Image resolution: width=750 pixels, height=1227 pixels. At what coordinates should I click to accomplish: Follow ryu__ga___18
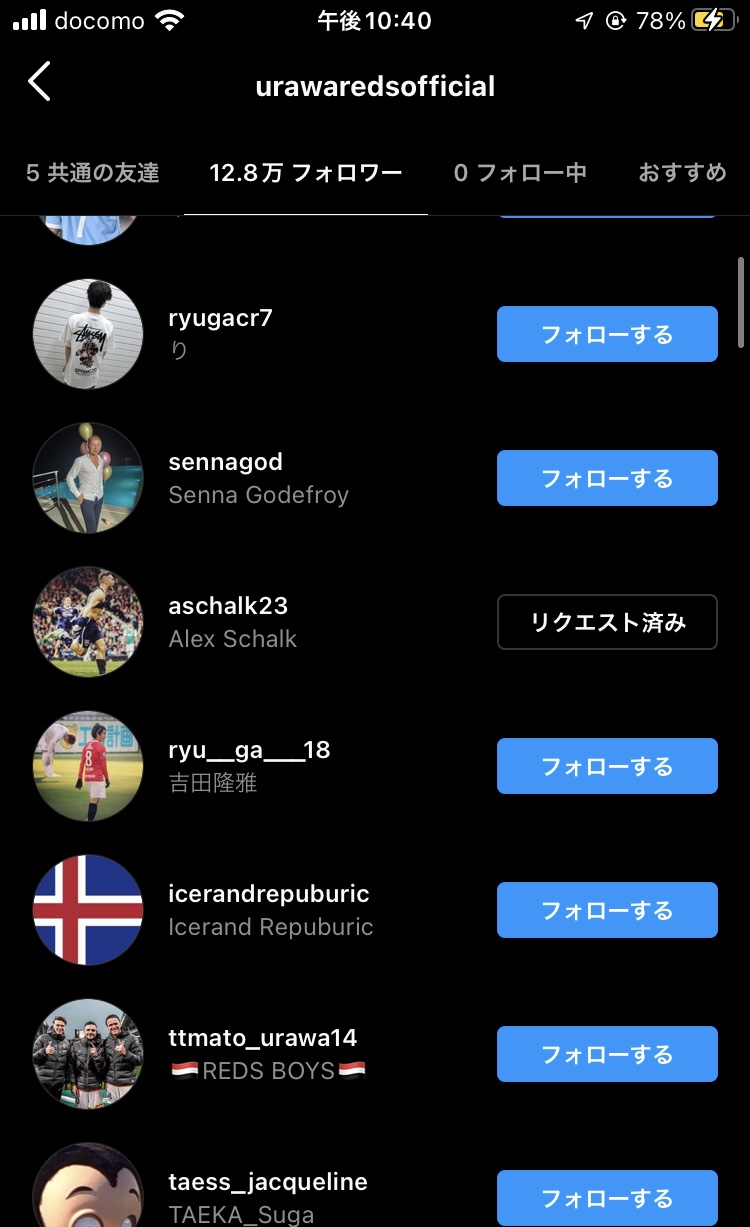pyautogui.click(x=606, y=766)
